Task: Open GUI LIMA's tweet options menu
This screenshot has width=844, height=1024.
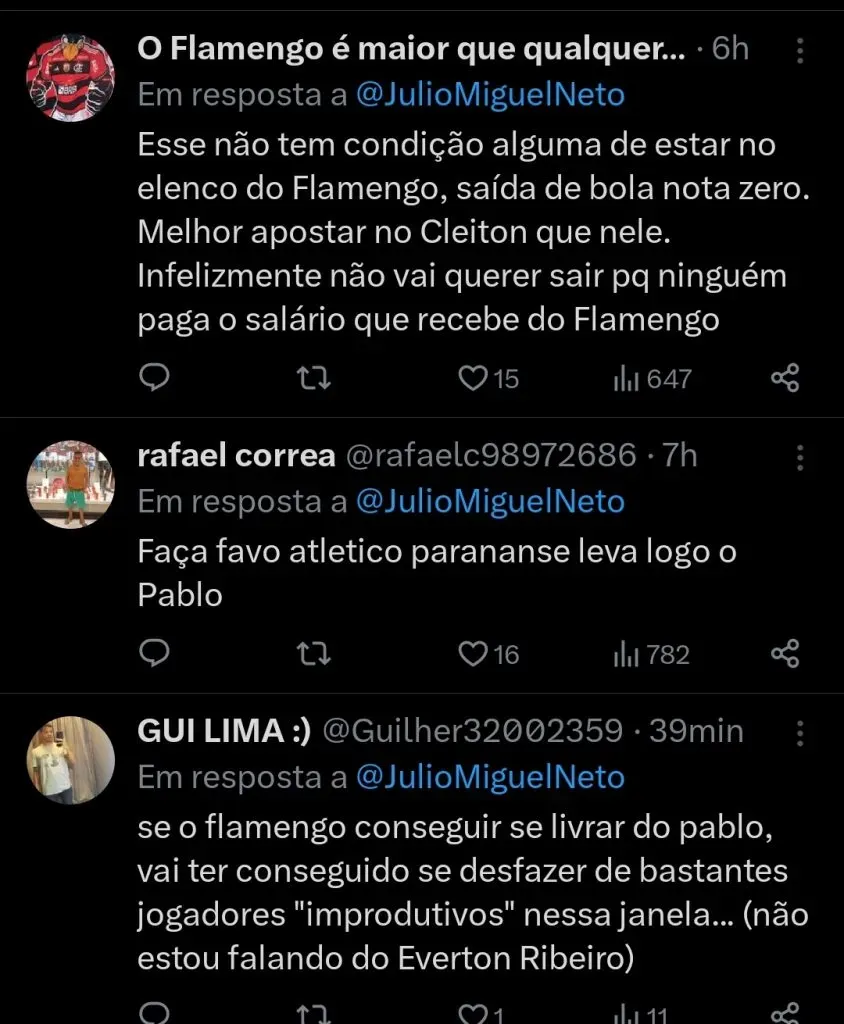Action: (799, 731)
